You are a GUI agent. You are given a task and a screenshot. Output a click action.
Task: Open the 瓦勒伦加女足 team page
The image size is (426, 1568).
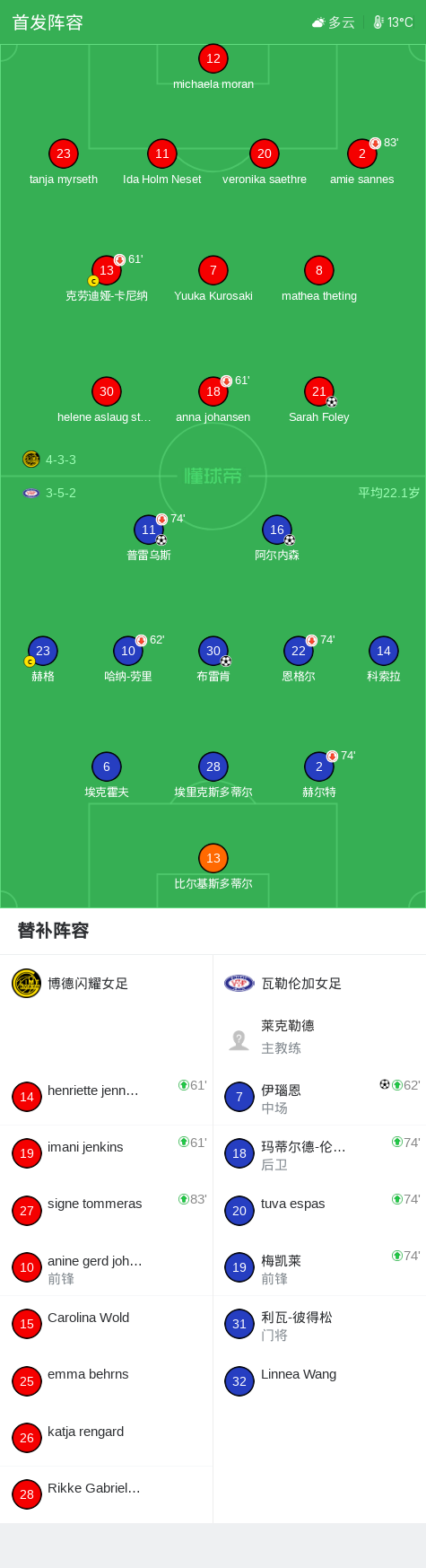point(283,983)
